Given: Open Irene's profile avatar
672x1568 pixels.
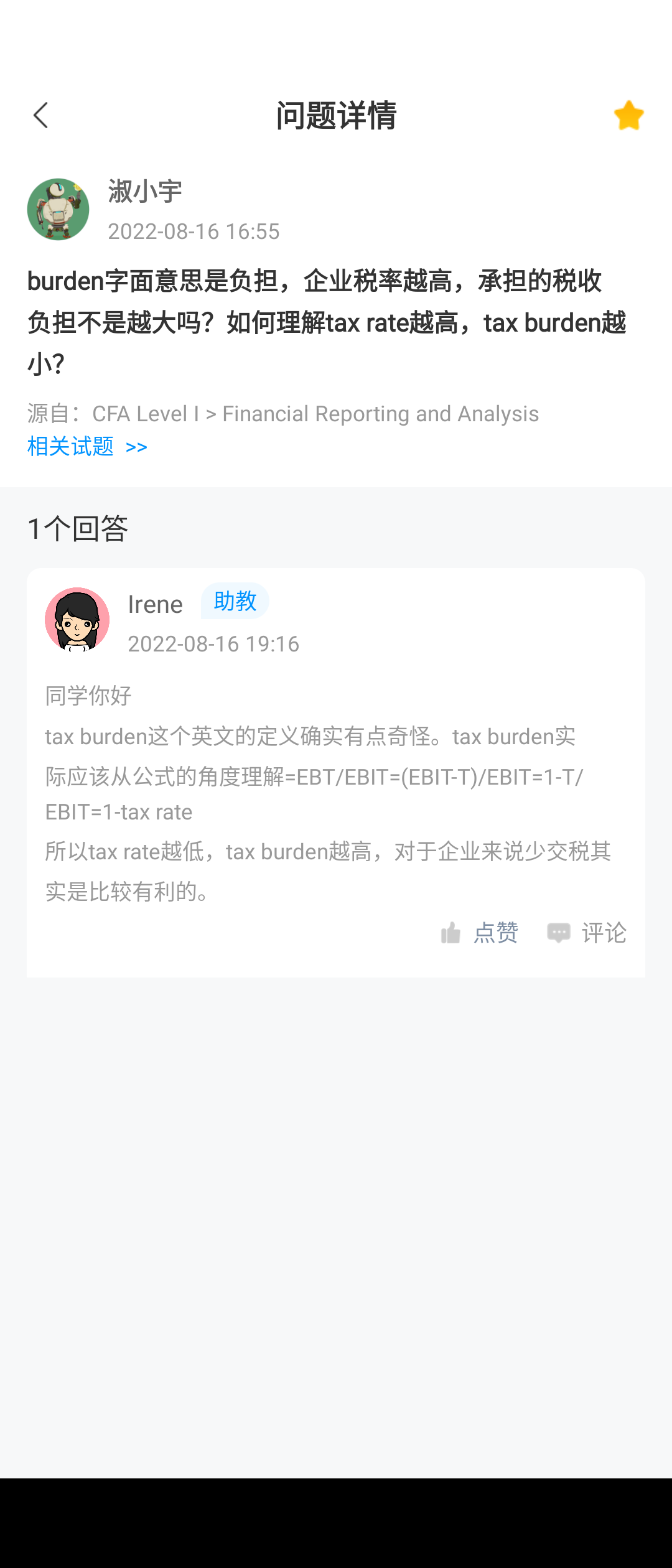Looking at the screenshot, I should point(77,620).
